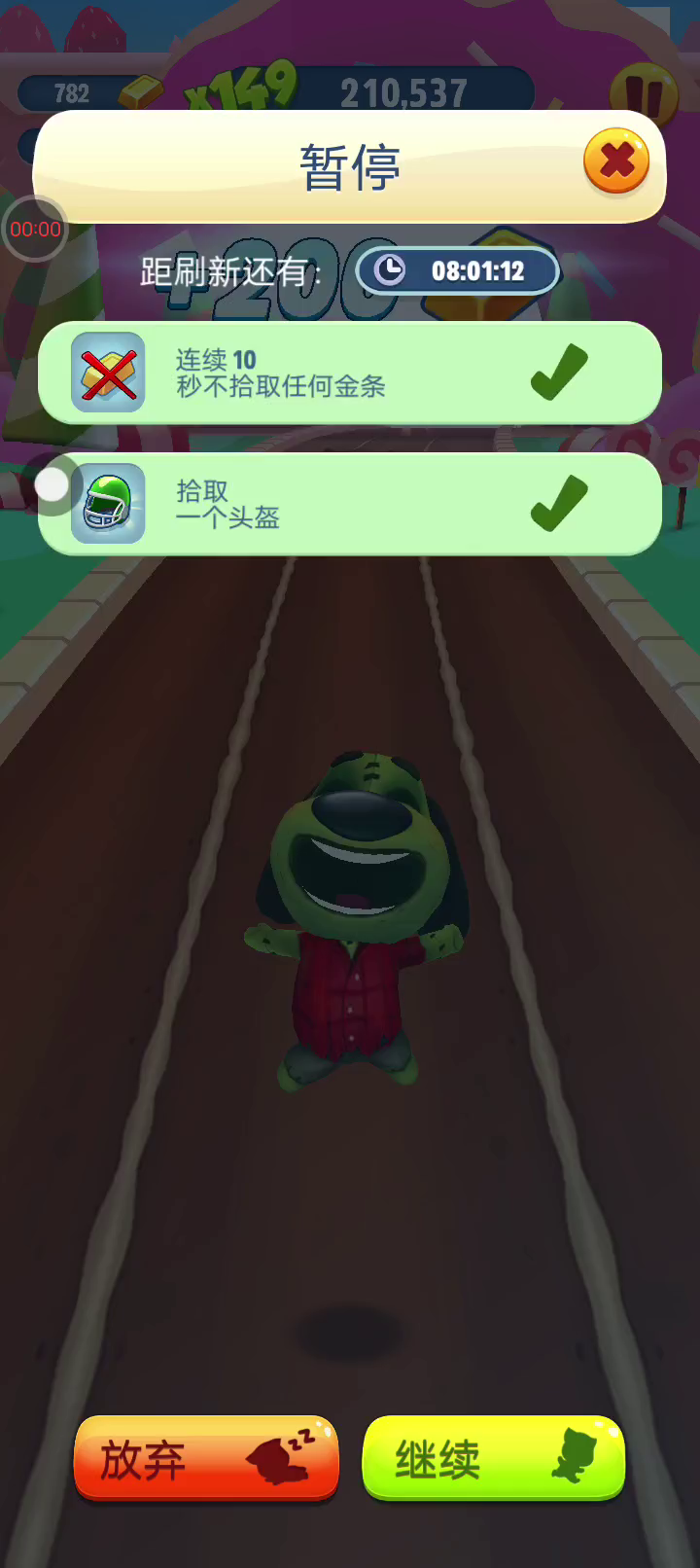The image size is (700, 1568).
Task: Tap 继续 to resume the game
Action: pyautogui.click(x=493, y=1458)
